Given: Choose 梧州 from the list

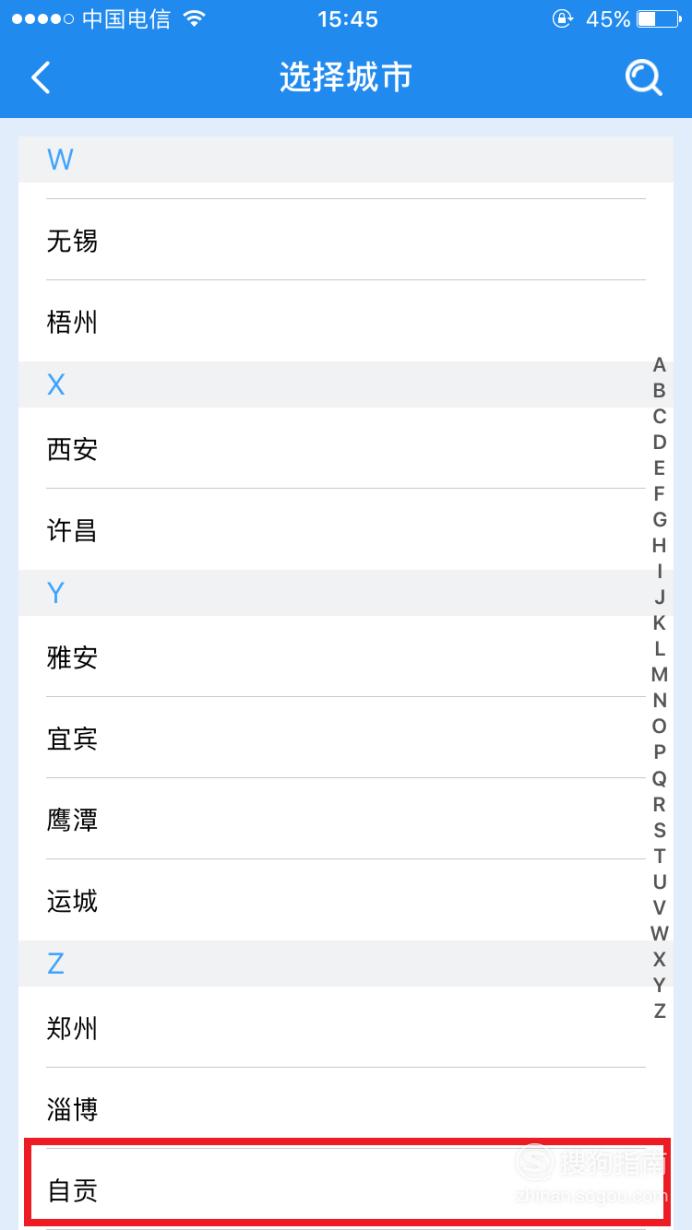Looking at the screenshot, I should coord(345,321).
